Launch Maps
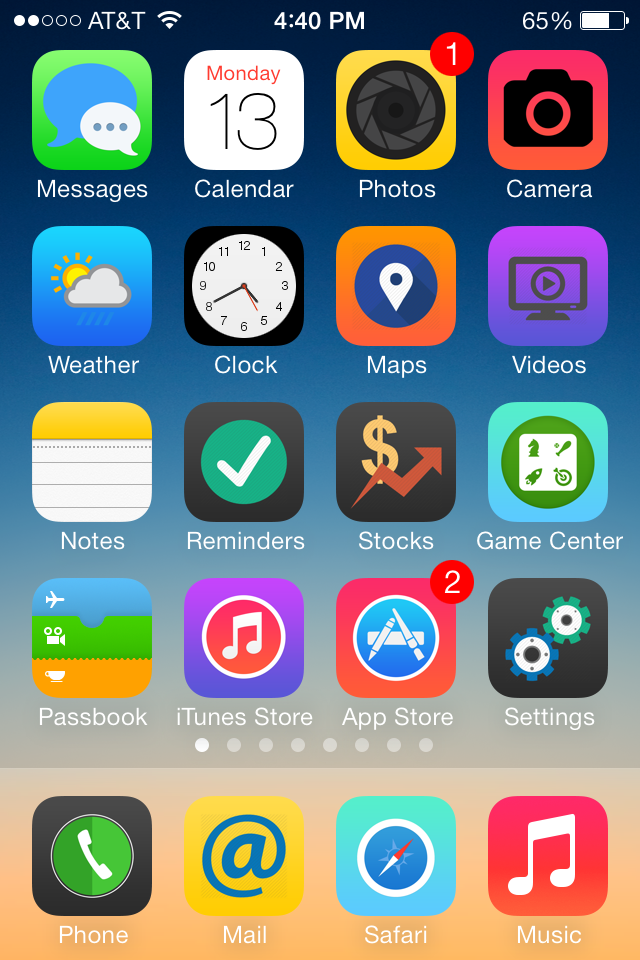640x960 pixels. [396, 286]
